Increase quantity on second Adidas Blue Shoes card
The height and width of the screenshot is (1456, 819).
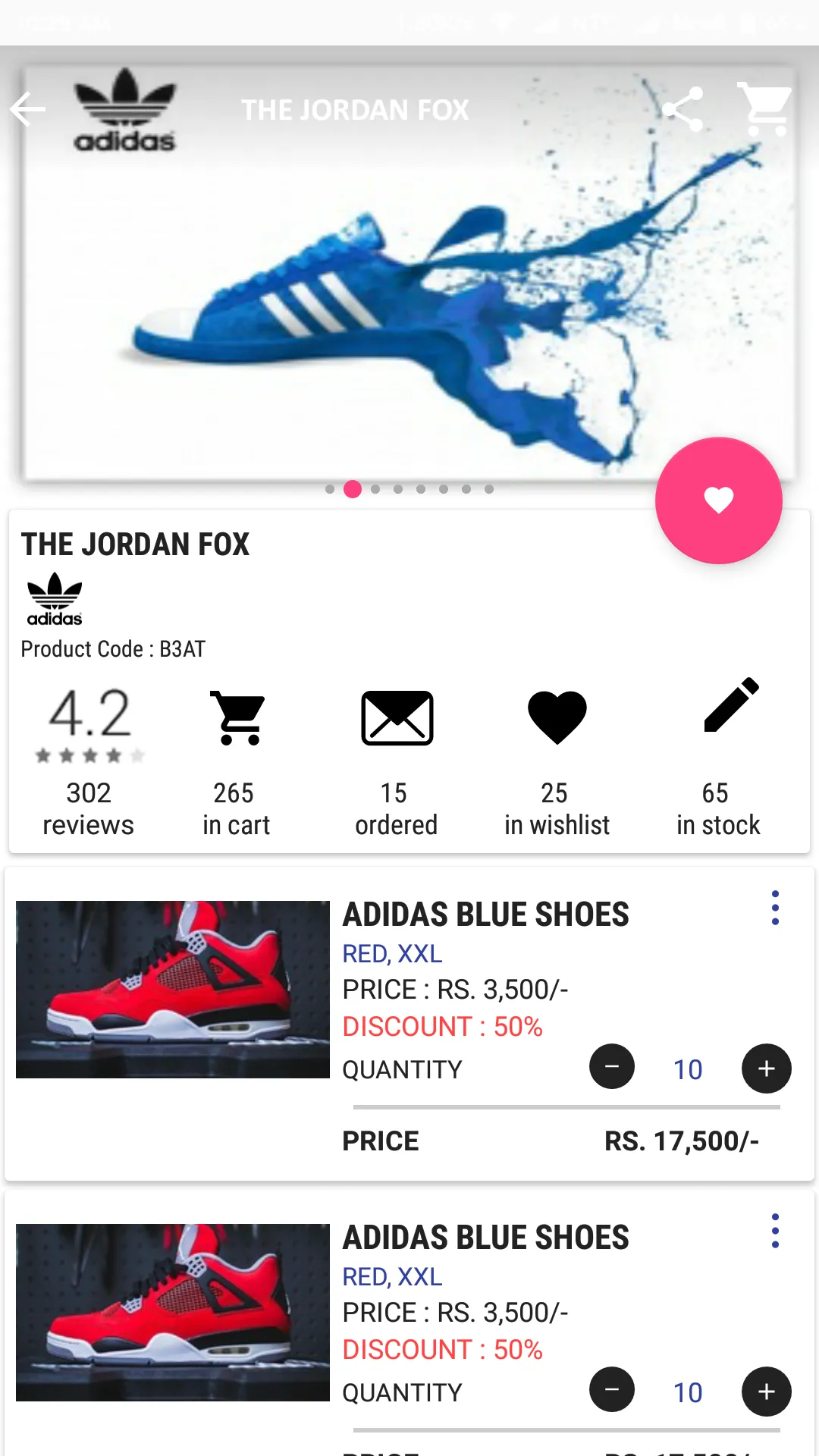pos(766,1392)
